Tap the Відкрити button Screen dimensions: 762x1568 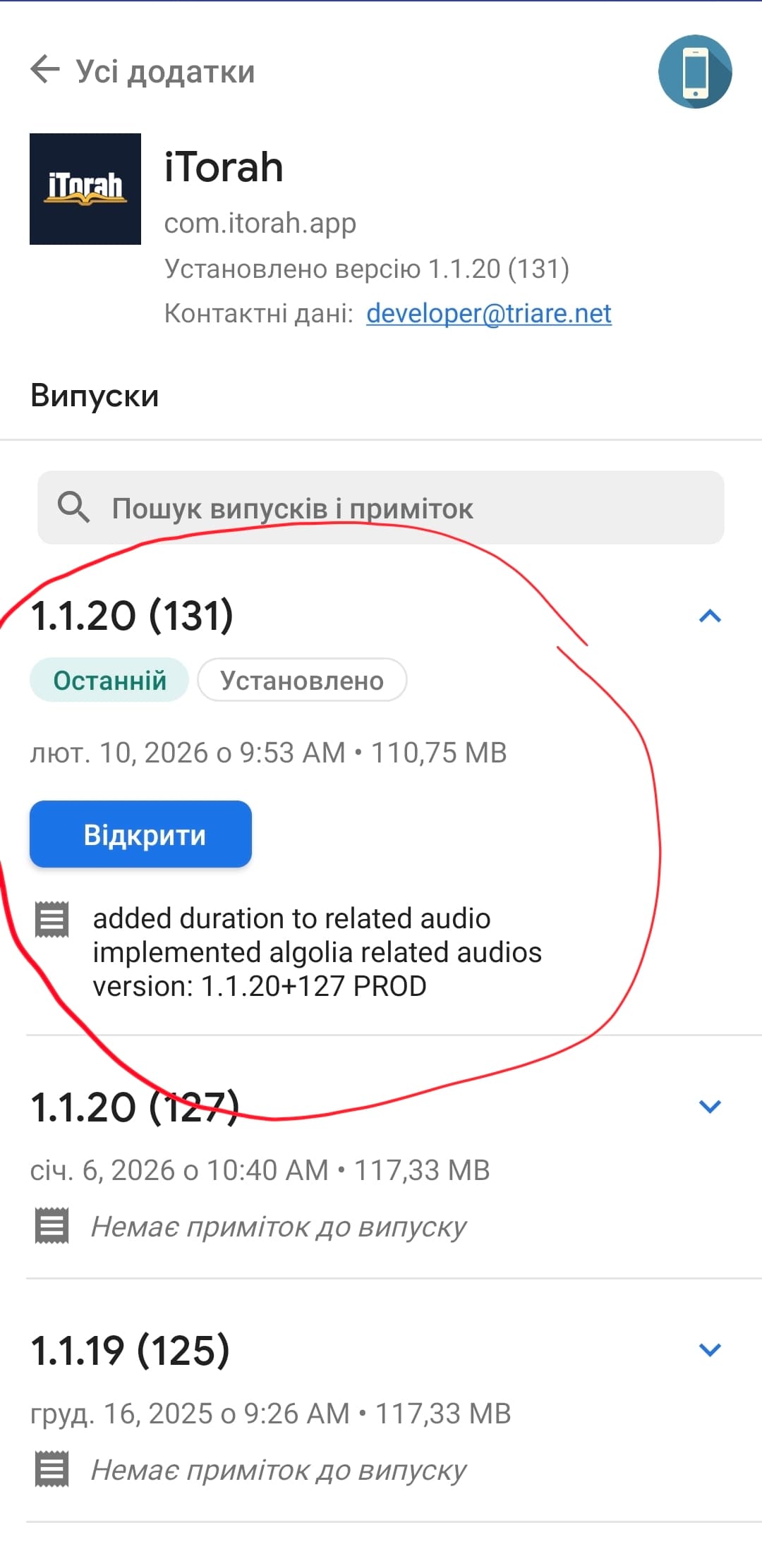tap(141, 834)
